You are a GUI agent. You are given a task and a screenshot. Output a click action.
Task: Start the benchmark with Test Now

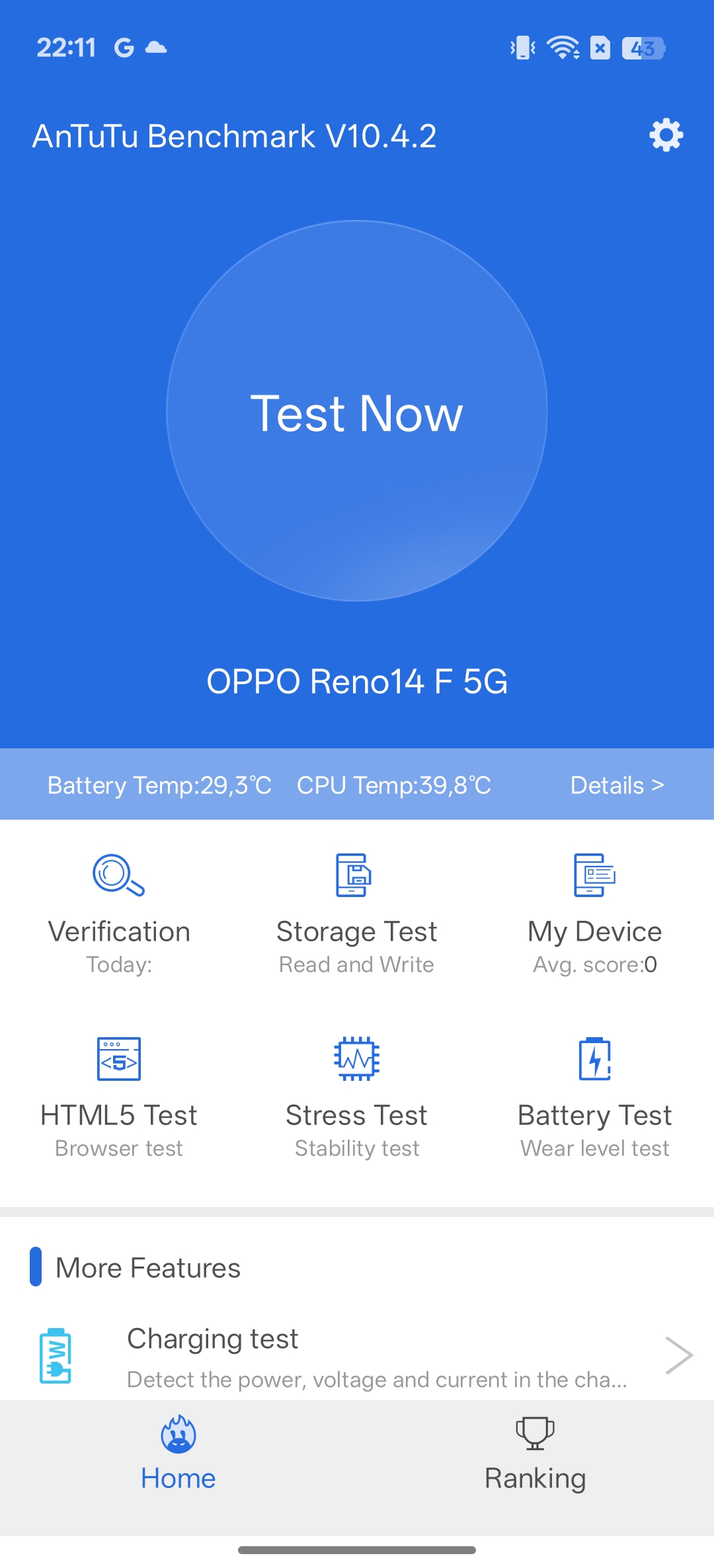coord(357,411)
